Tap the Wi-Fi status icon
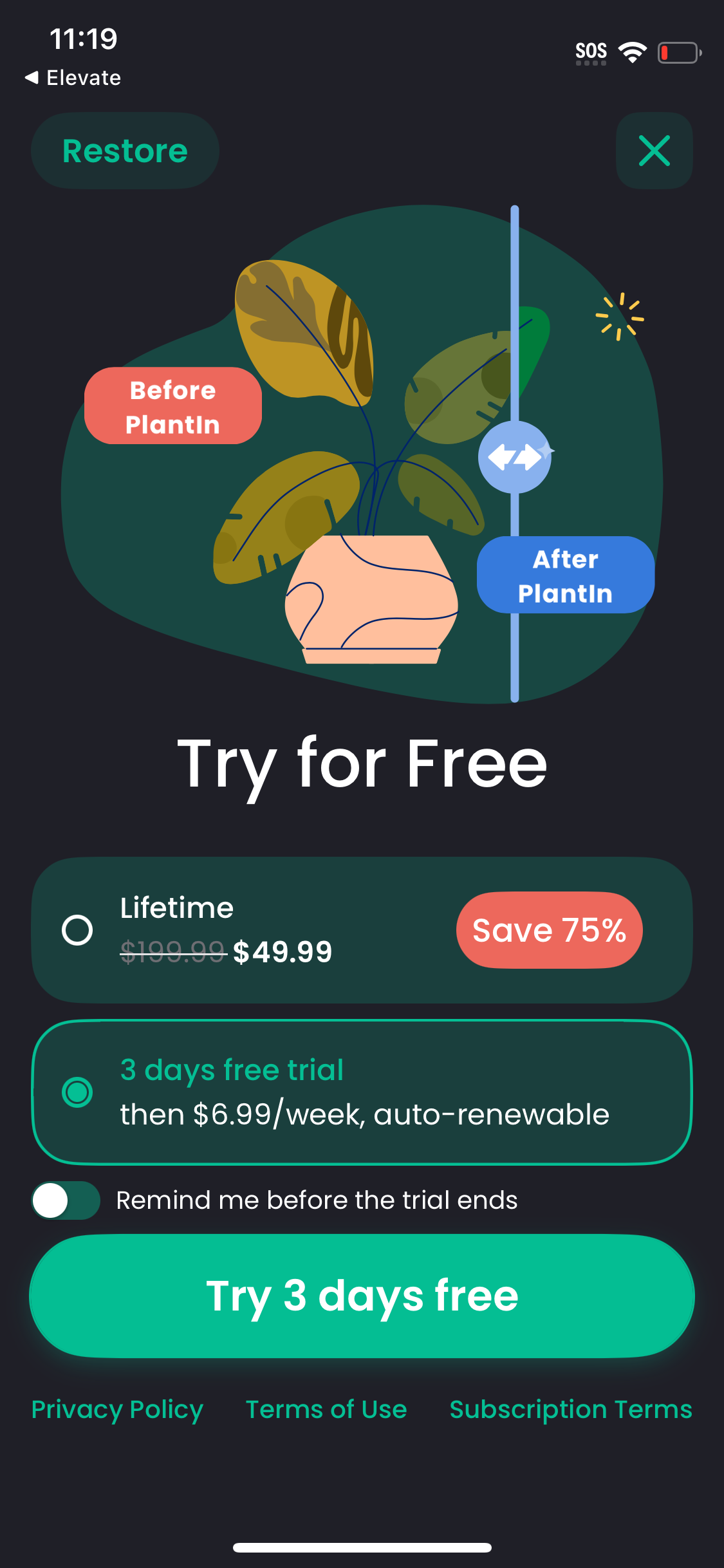The height and width of the screenshot is (1568, 724). coord(633,50)
